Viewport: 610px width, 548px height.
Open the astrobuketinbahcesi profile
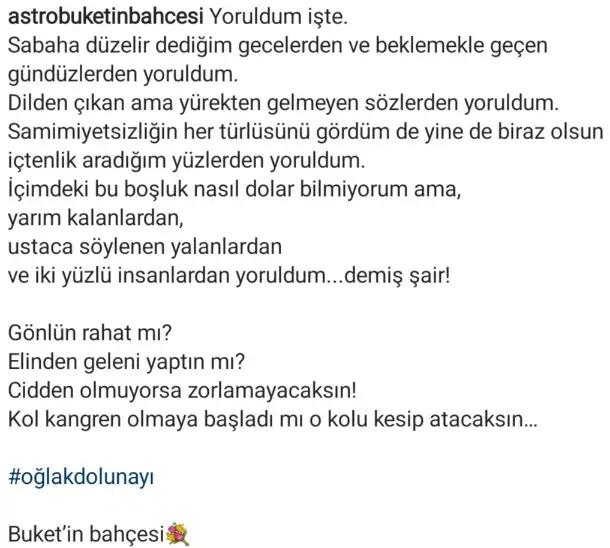click(107, 18)
